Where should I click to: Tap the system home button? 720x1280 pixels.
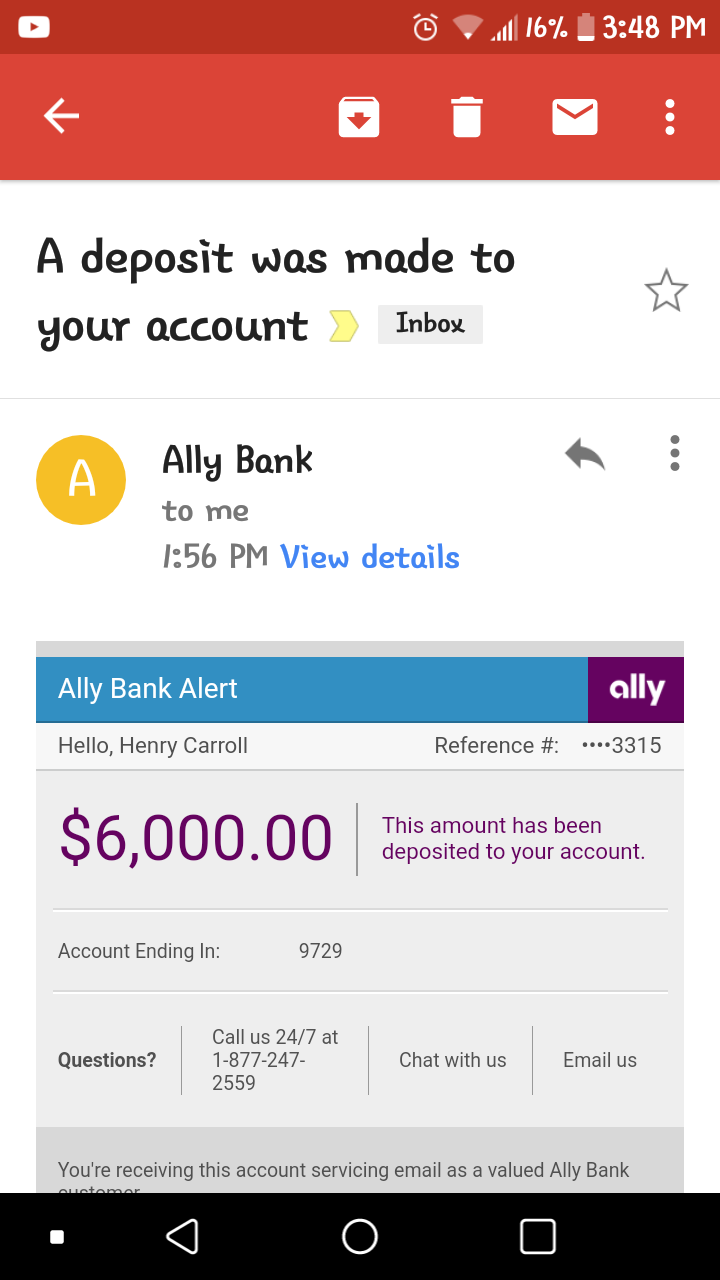pyautogui.click(x=360, y=1237)
